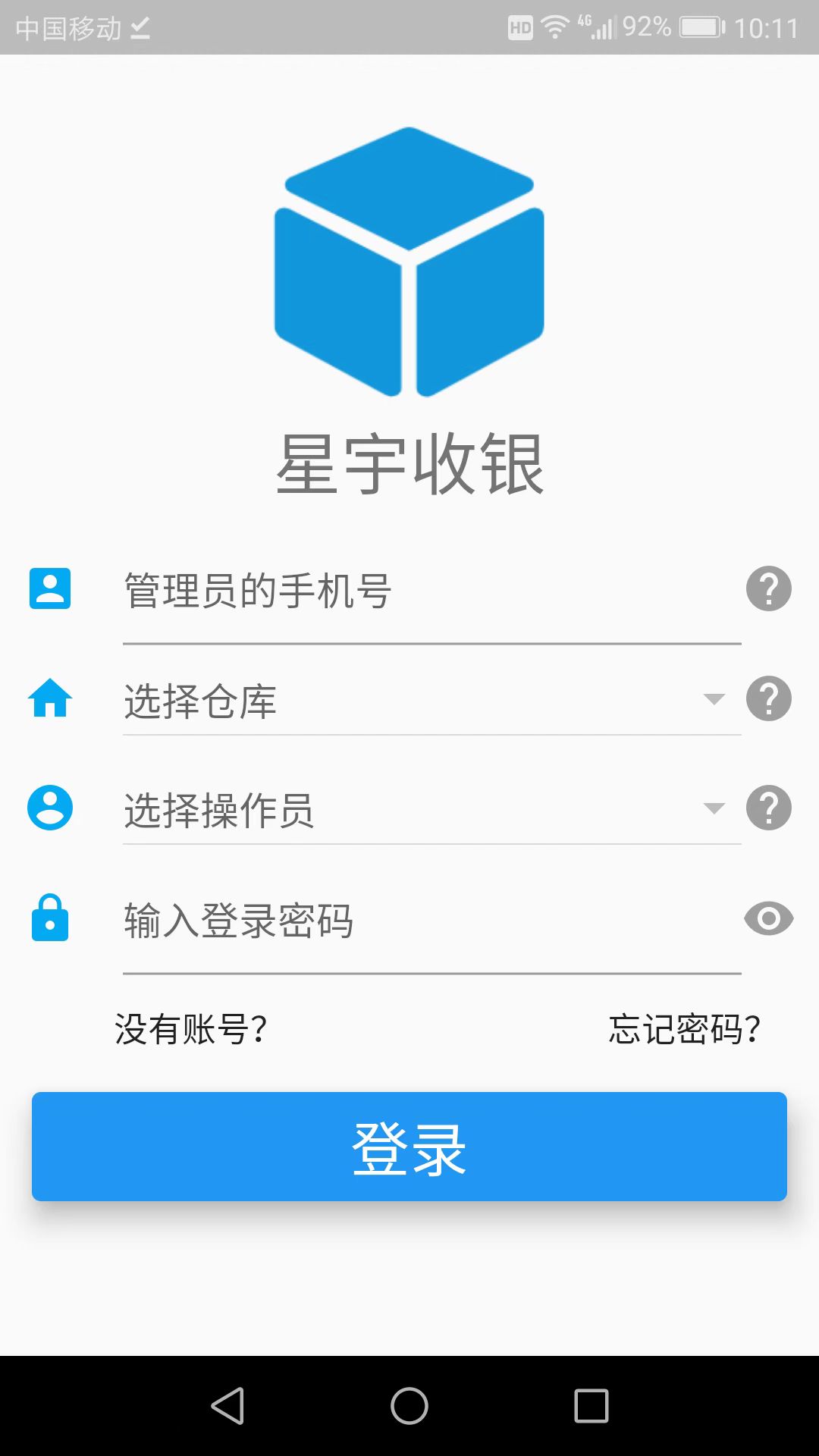
Task: Open help icon beside 管理员的手机号 field
Action: 768,588
